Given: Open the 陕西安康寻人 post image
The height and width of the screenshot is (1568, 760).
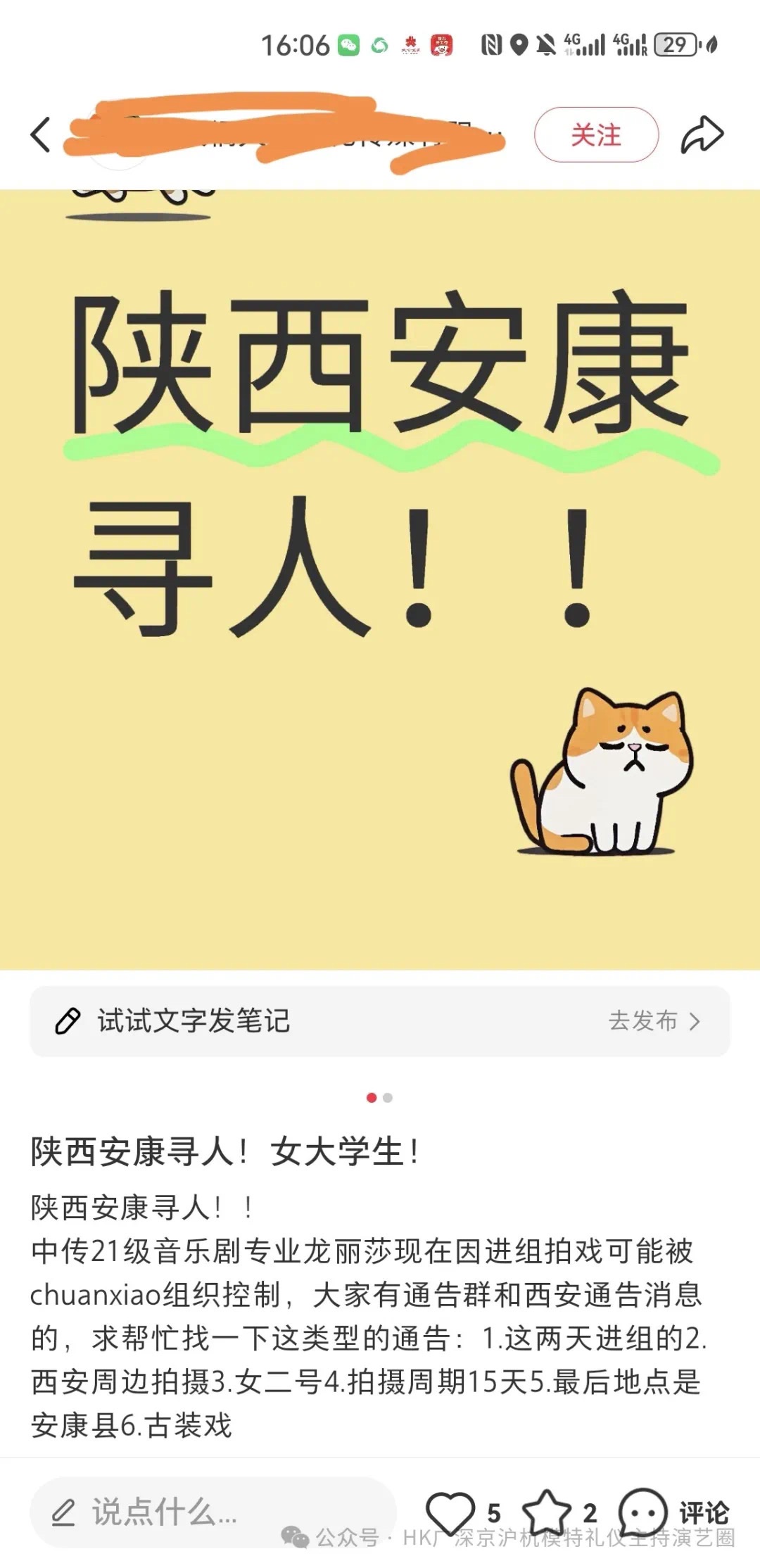Looking at the screenshot, I should coord(380,577).
